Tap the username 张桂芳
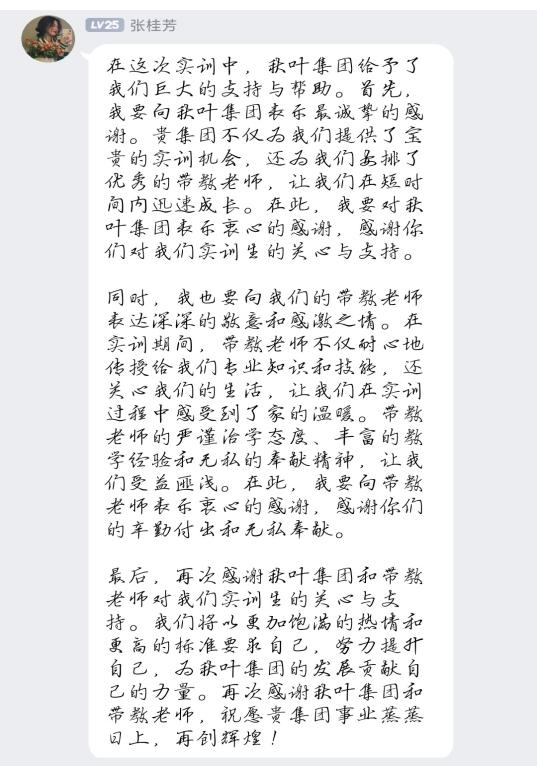 coord(153,25)
